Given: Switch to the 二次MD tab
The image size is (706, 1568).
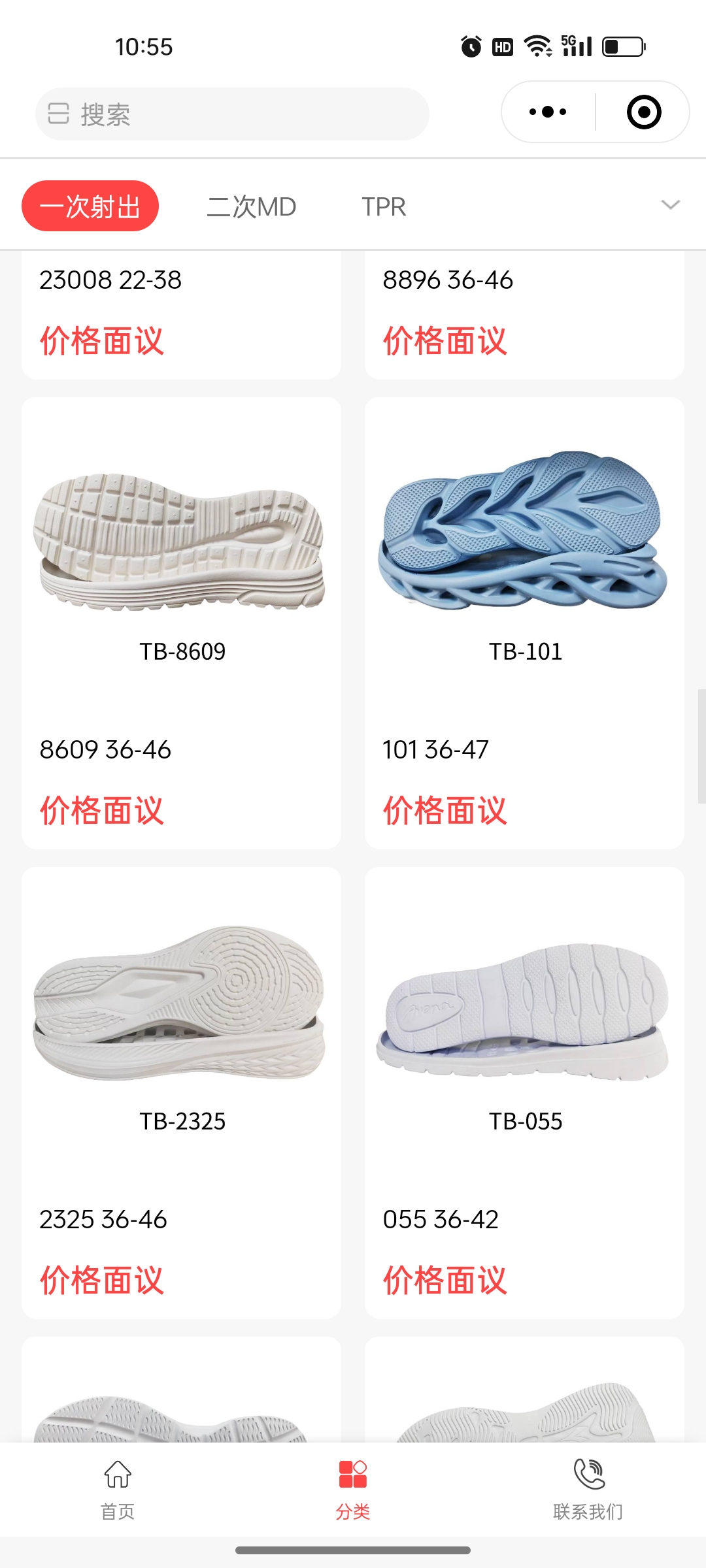Looking at the screenshot, I should (252, 206).
